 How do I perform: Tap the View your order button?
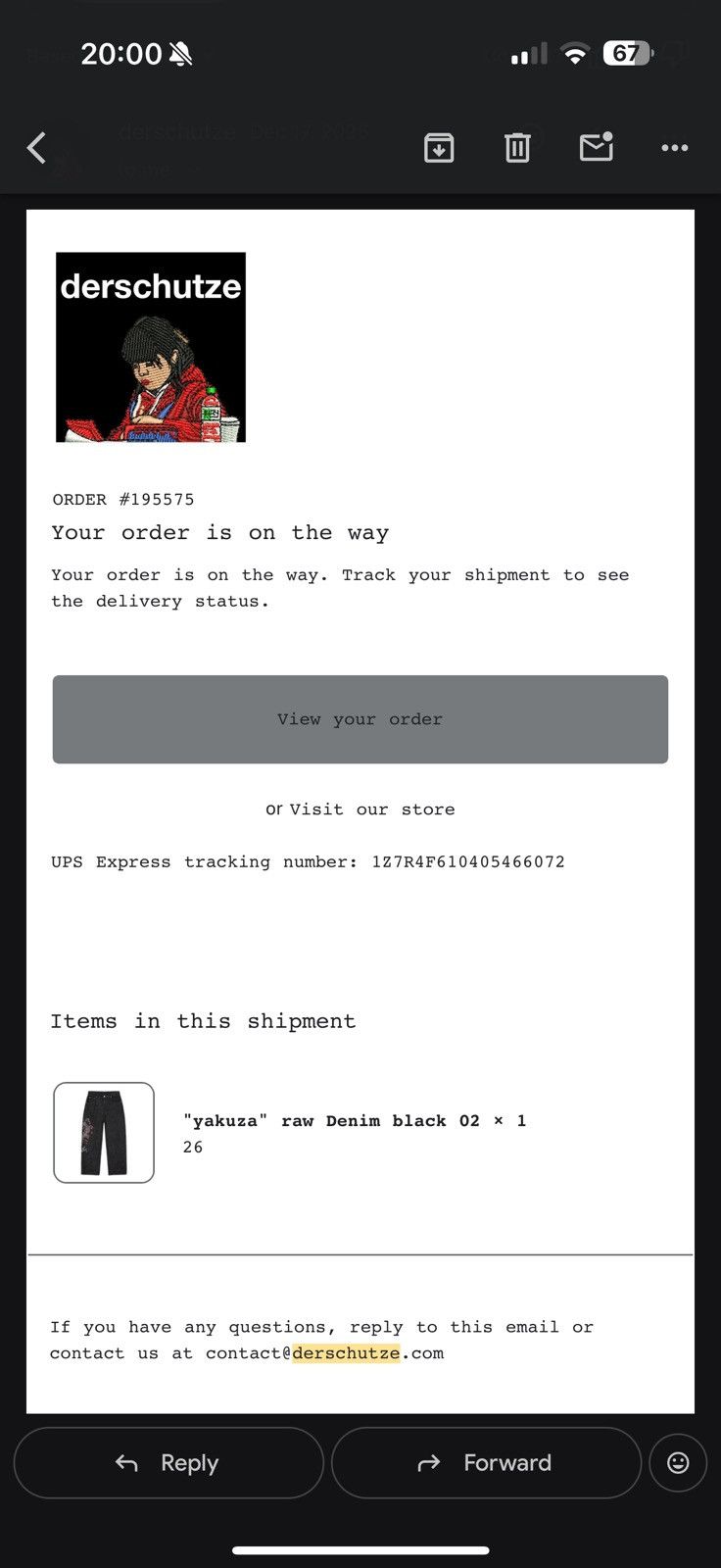click(360, 719)
